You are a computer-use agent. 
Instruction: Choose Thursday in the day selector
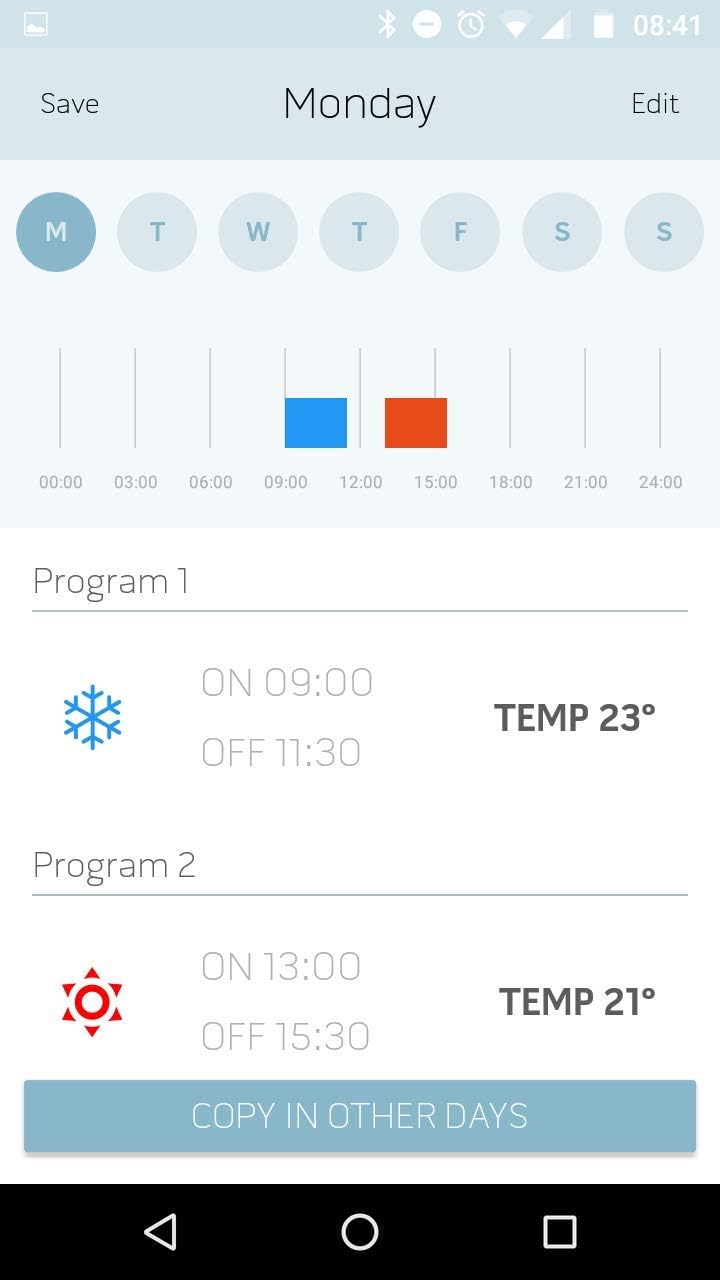[x=359, y=232]
